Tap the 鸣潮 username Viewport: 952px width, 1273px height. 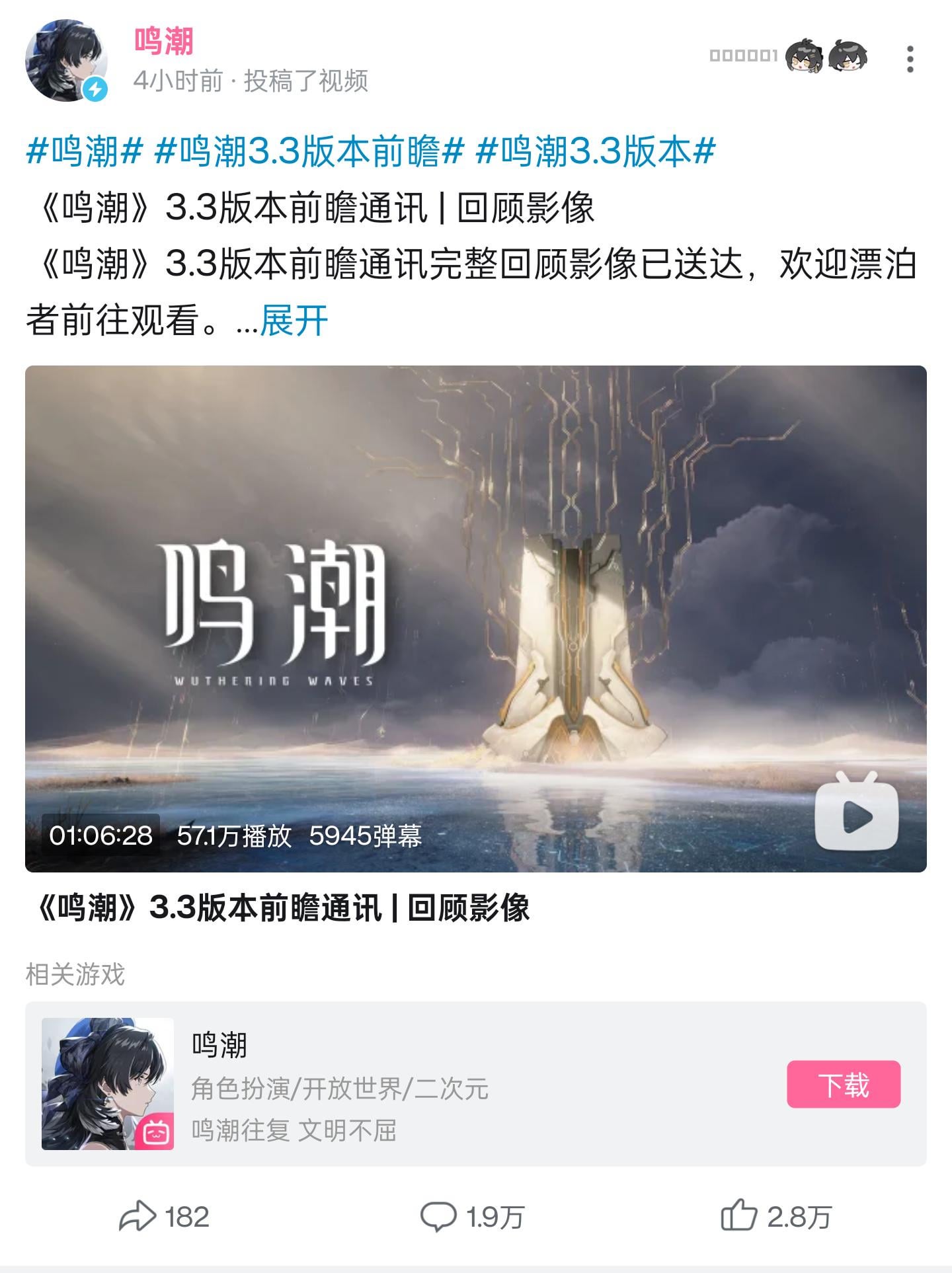pos(164,41)
